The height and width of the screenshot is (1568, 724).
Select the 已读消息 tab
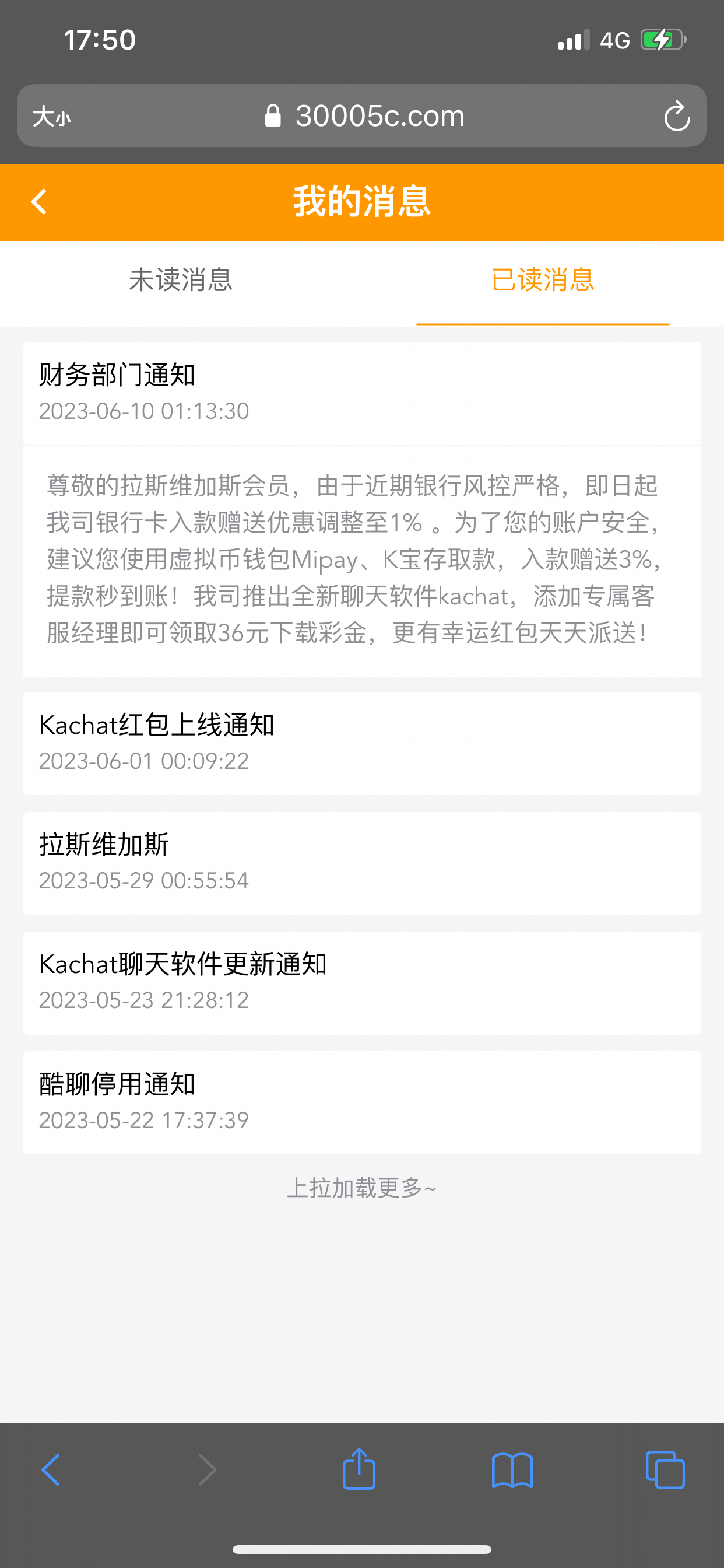coord(542,281)
